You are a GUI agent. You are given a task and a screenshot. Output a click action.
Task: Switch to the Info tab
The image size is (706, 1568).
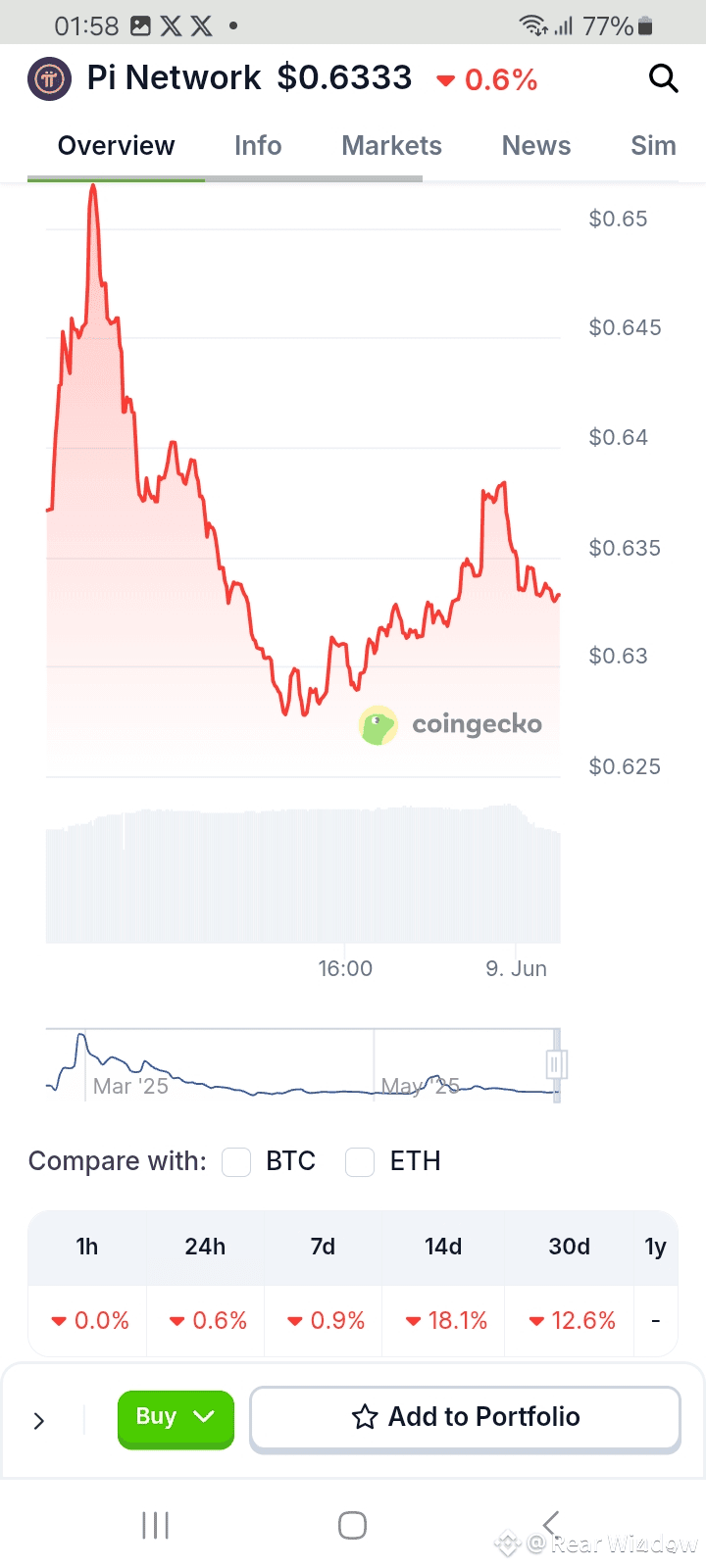click(258, 146)
